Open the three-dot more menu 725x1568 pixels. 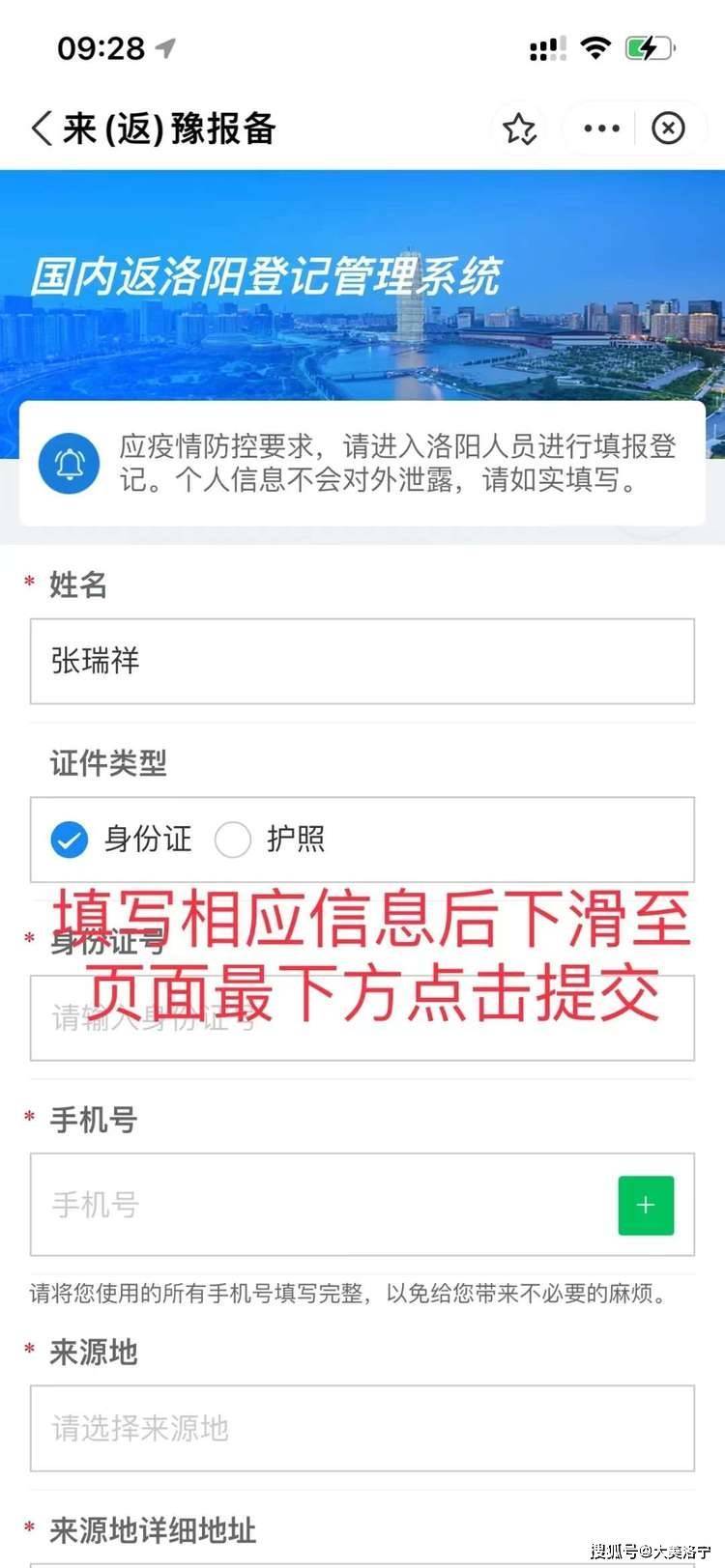(x=601, y=128)
